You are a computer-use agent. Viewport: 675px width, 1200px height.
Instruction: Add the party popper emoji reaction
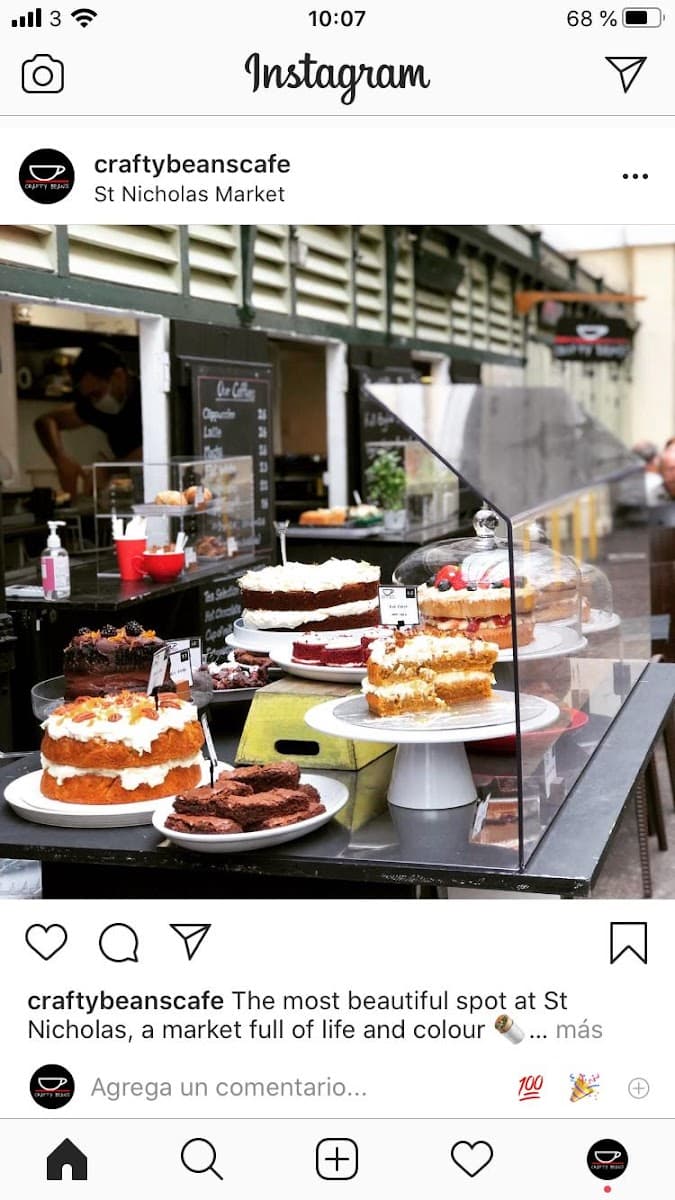[x=584, y=1088]
